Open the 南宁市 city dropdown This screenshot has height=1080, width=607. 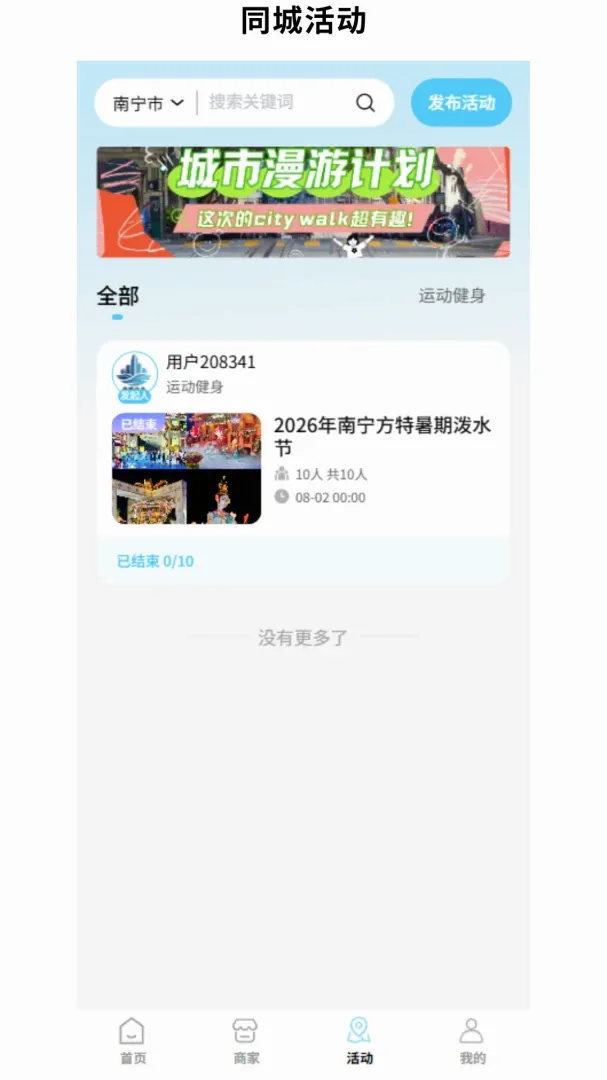pyautogui.click(x=149, y=103)
